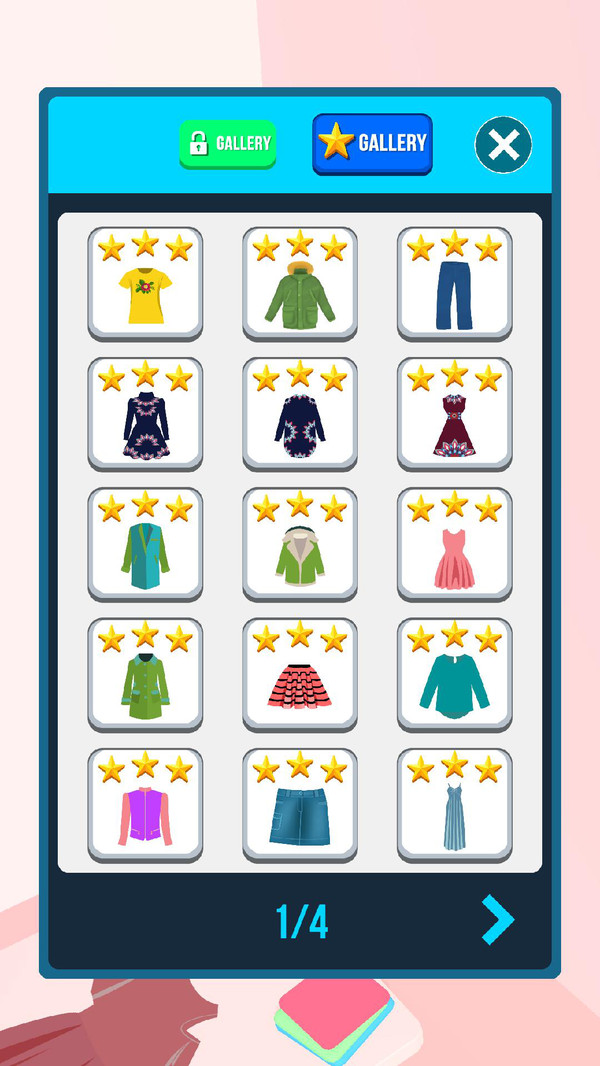The width and height of the screenshot is (600, 1066).
Task: Choose the teal long-sleeve blouse
Action: [x=454, y=674]
